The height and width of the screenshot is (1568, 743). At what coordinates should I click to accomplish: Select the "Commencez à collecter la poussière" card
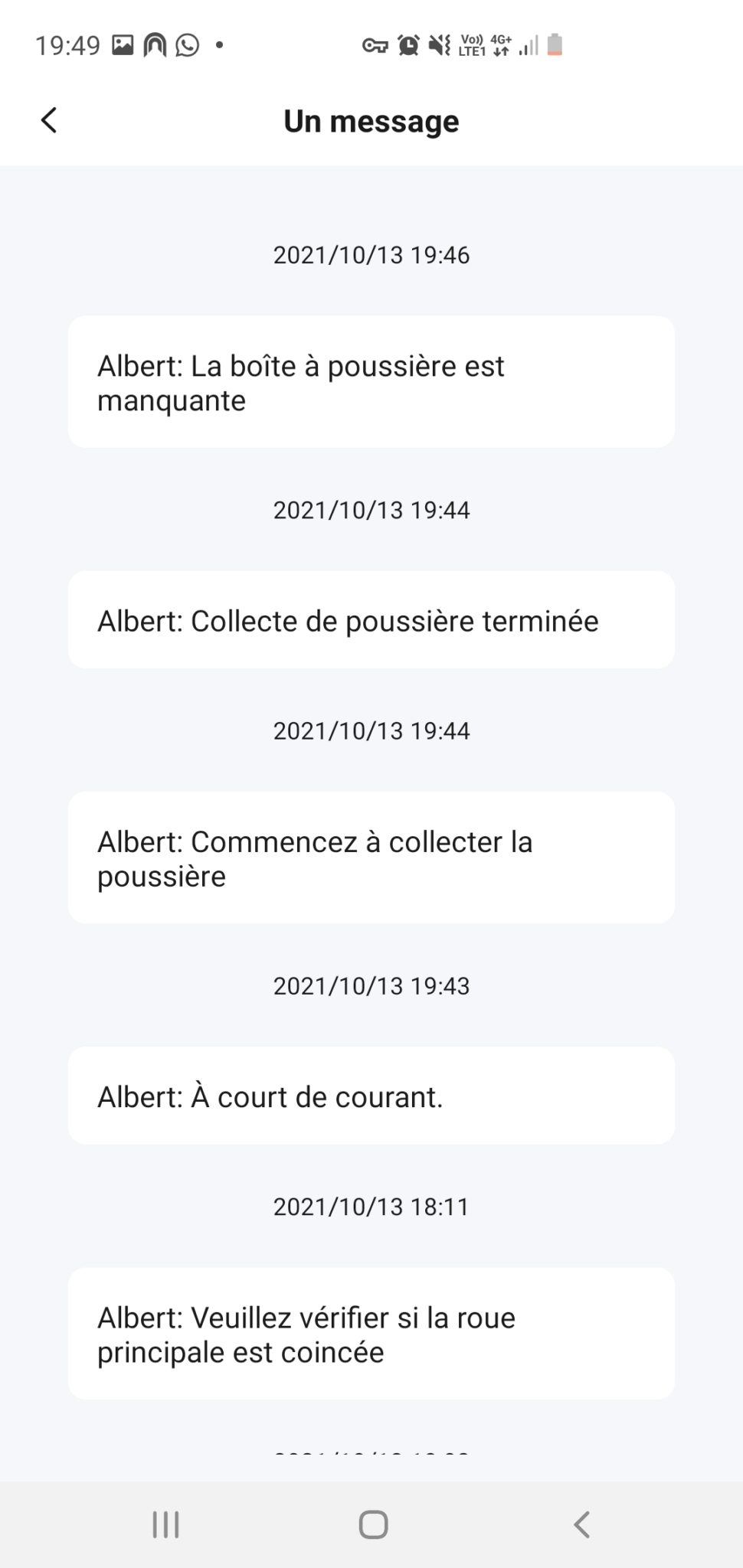click(371, 857)
